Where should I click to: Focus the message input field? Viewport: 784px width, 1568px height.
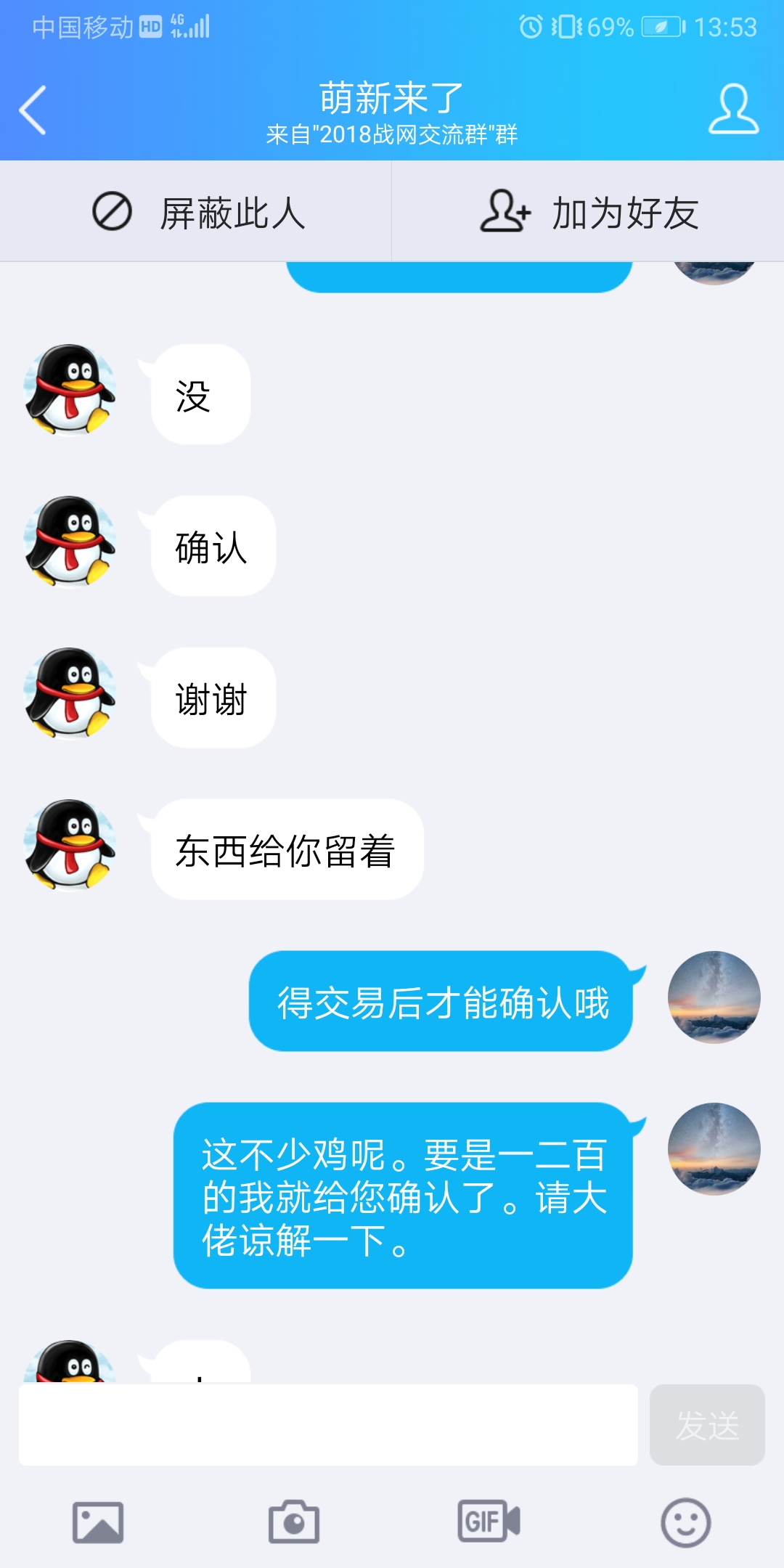328,1424
